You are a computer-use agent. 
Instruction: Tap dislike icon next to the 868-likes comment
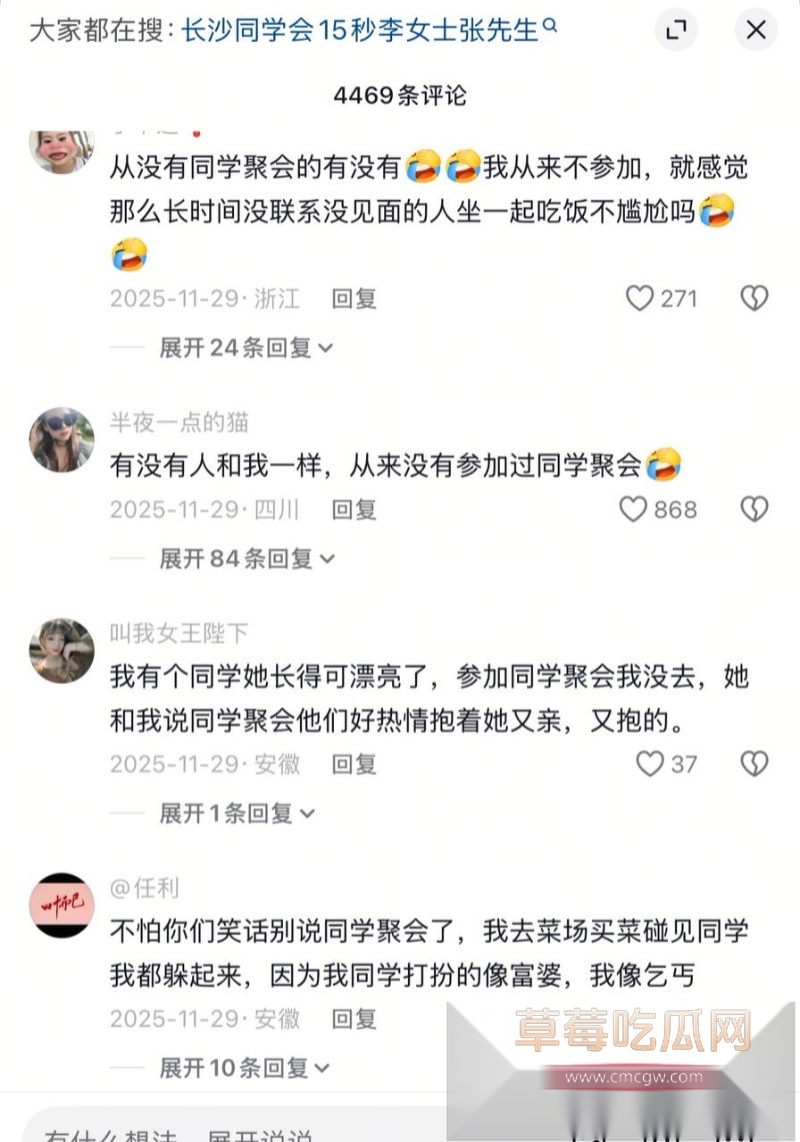(753, 509)
